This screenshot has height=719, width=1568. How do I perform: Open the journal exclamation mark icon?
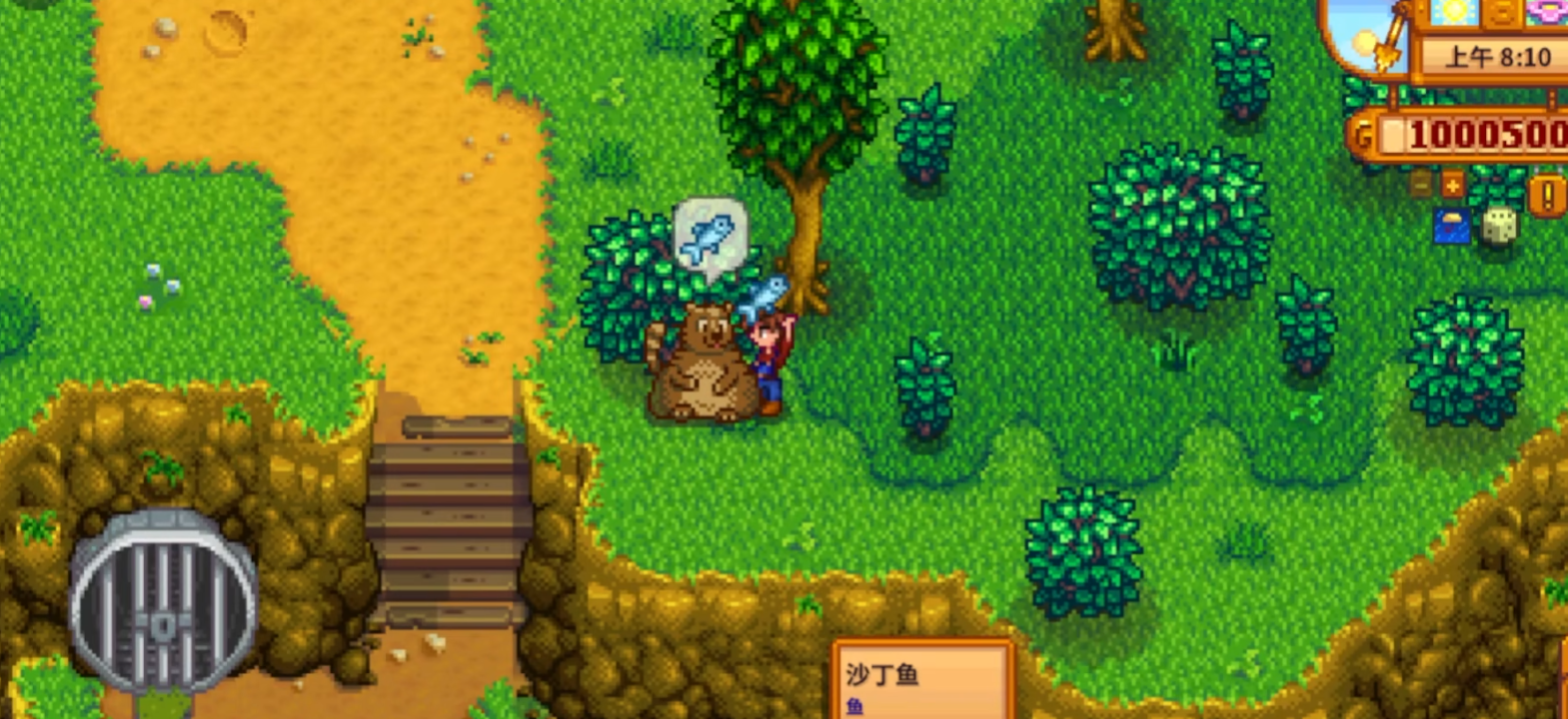point(1547,195)
